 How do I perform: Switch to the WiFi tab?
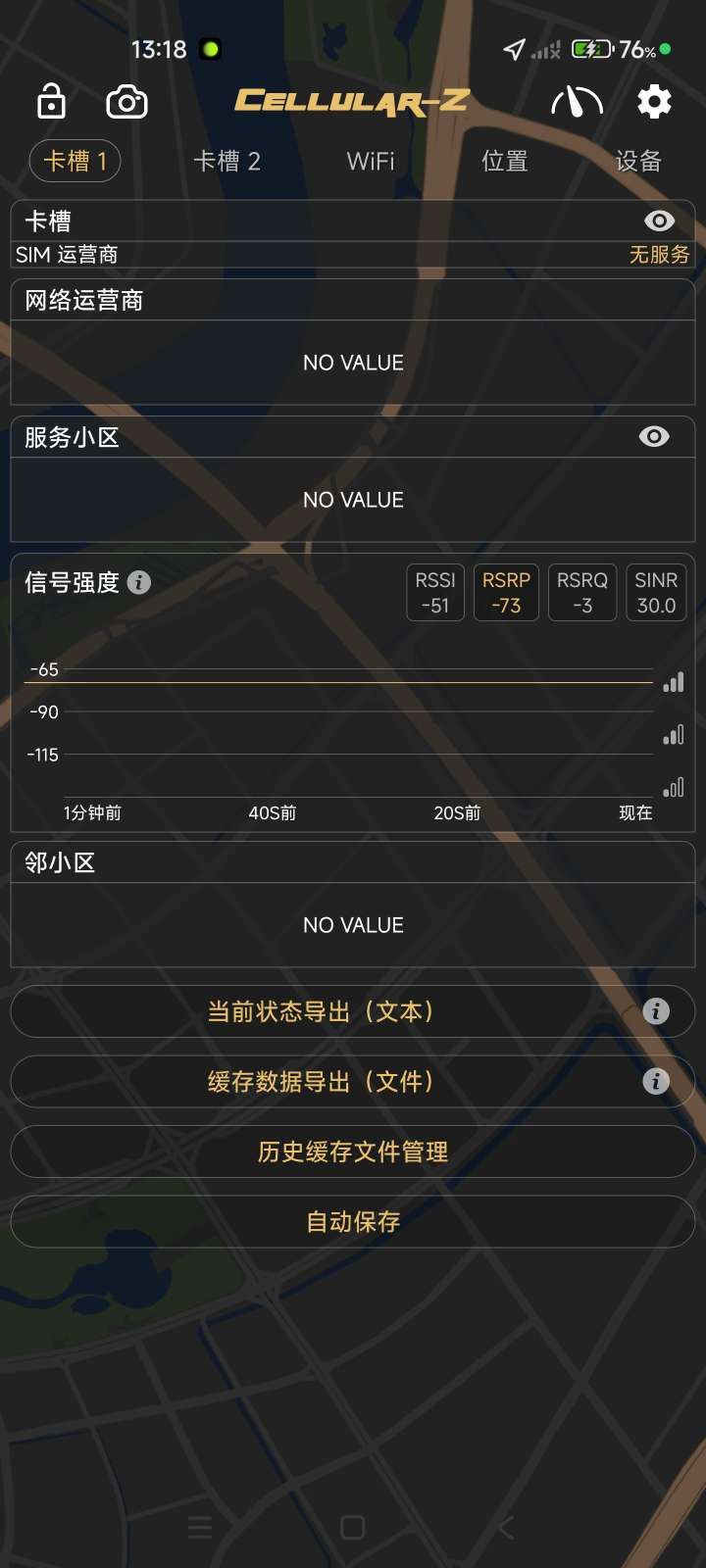371,161
